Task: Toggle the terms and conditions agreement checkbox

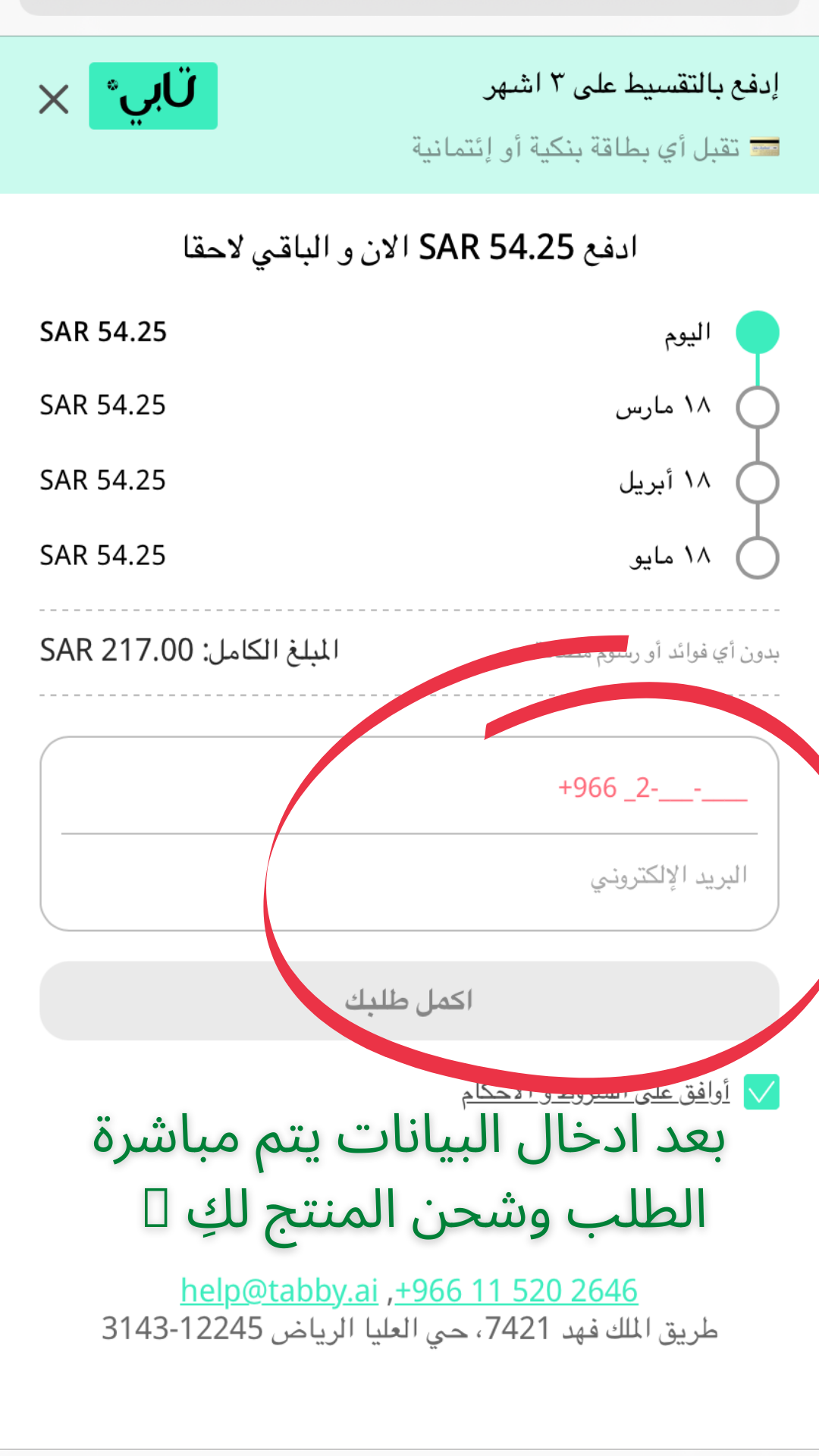Action: pos(761,1093)
